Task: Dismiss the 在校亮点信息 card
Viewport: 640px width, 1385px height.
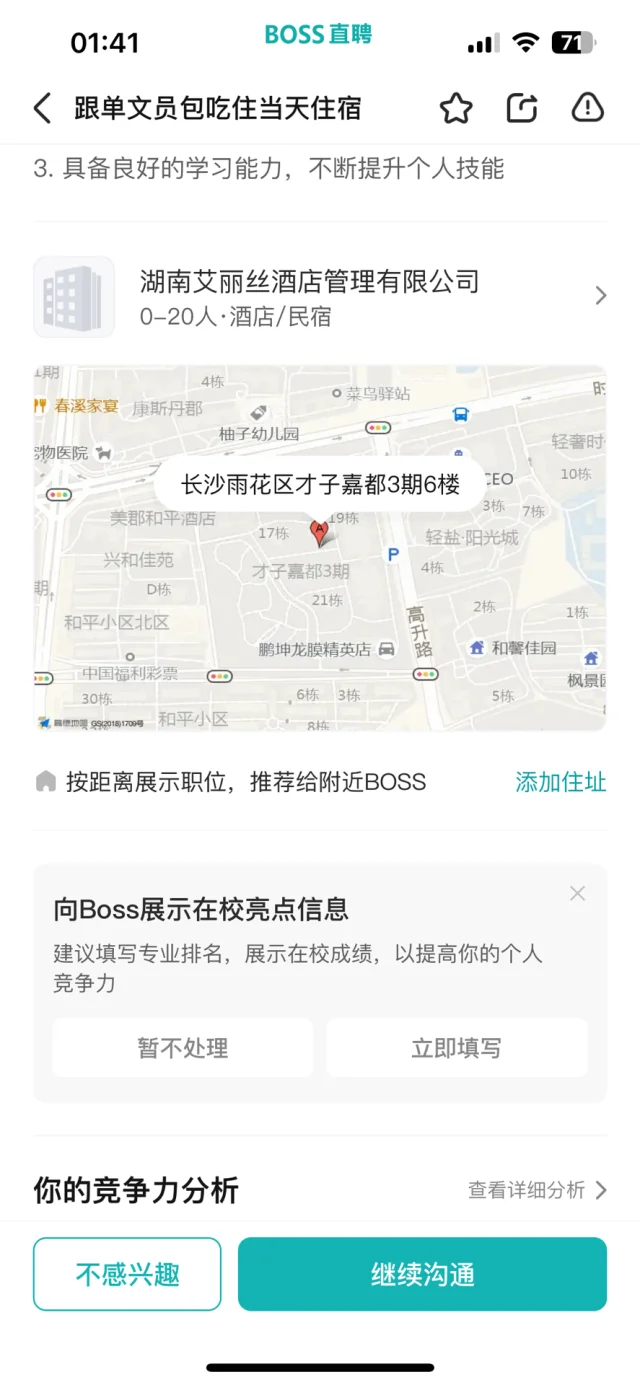Action: 577,894
